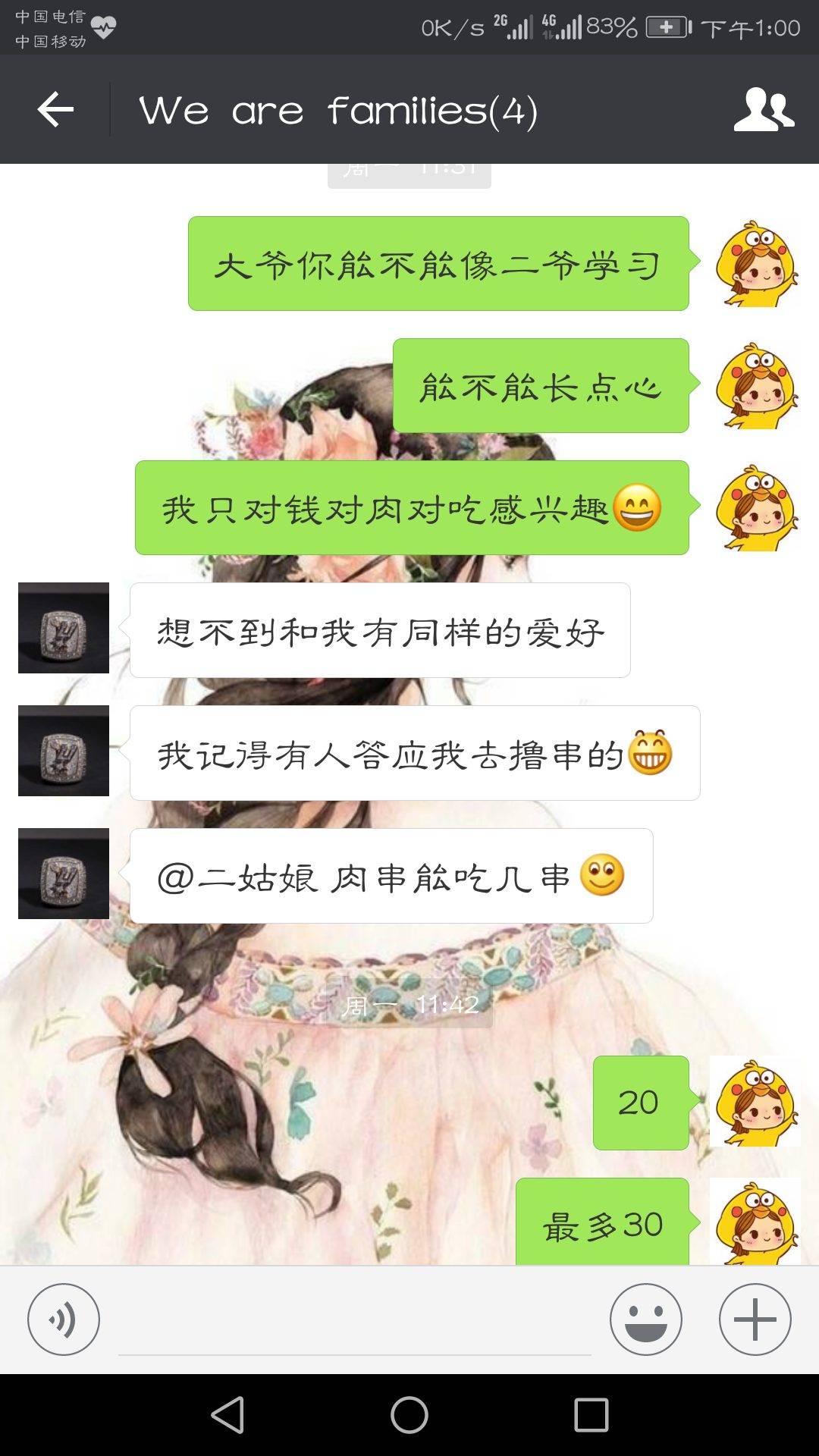
Task: Tap ring avatar beside @二姑娘 message
Action: (64, 874)
